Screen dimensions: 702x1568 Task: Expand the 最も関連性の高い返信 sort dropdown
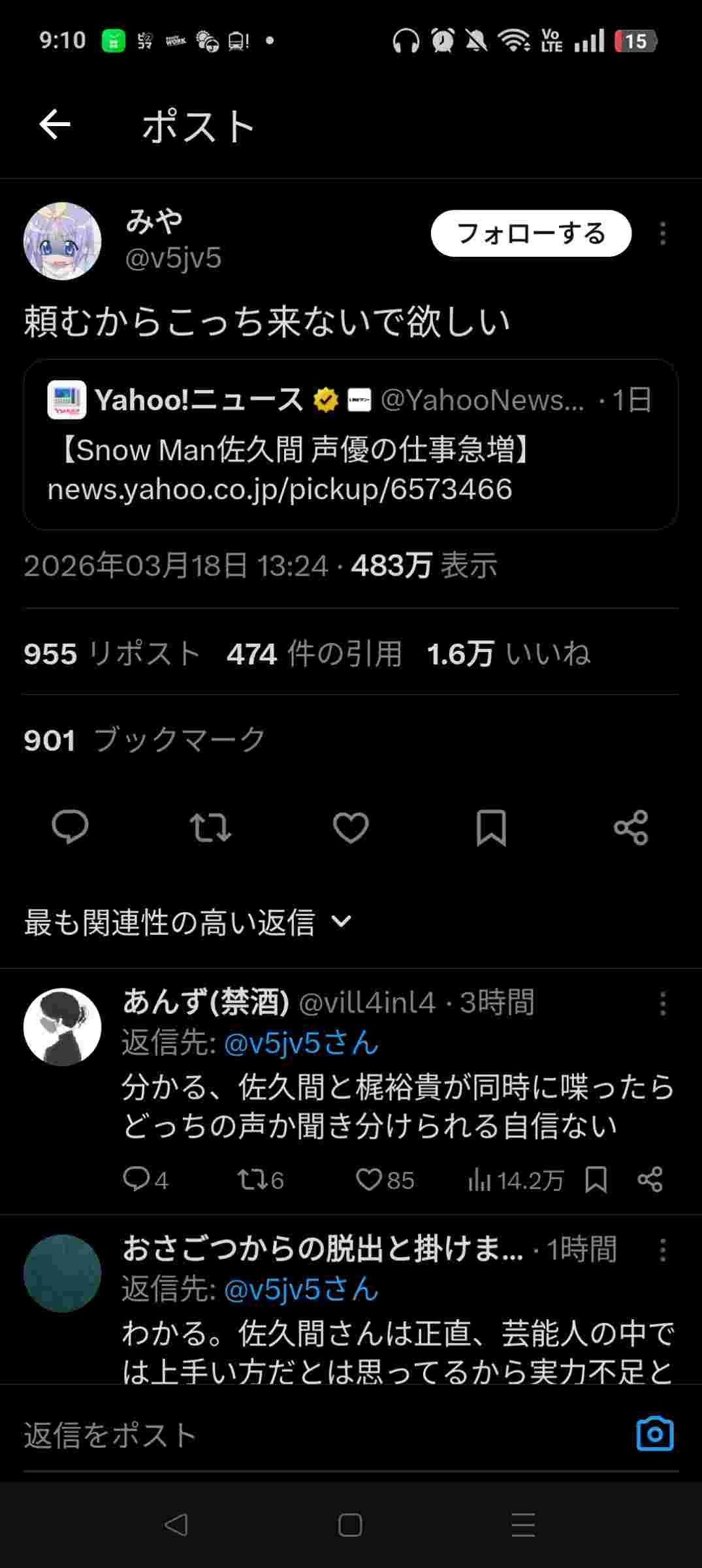tap(188, 922)
